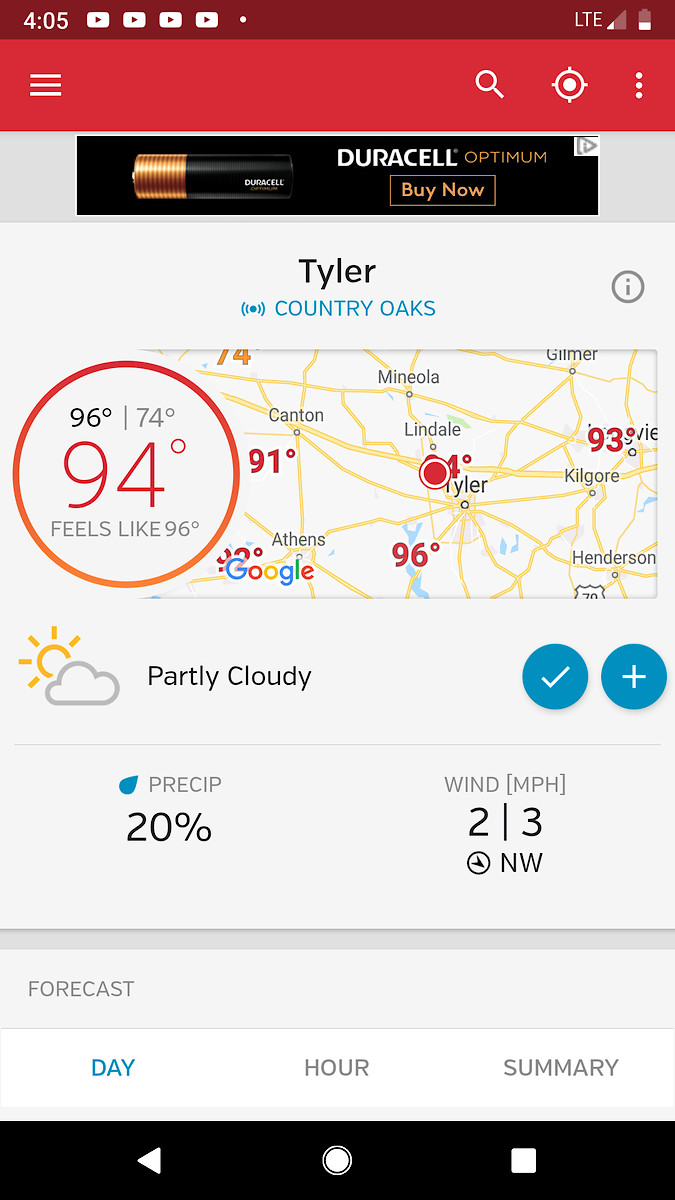Tap the blue plus button

(x=633, y=677)
